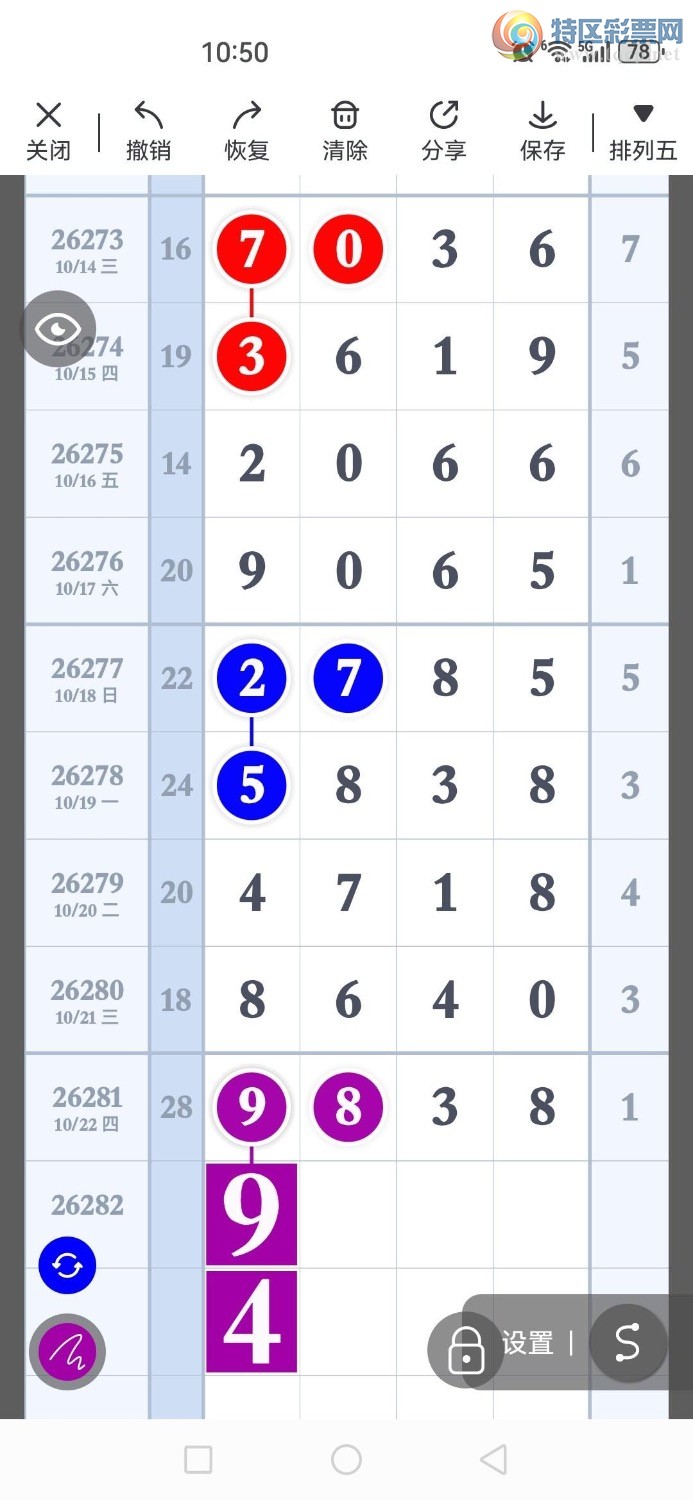
Task: Save the chart with 保存
Action: [x=543, y=131]
